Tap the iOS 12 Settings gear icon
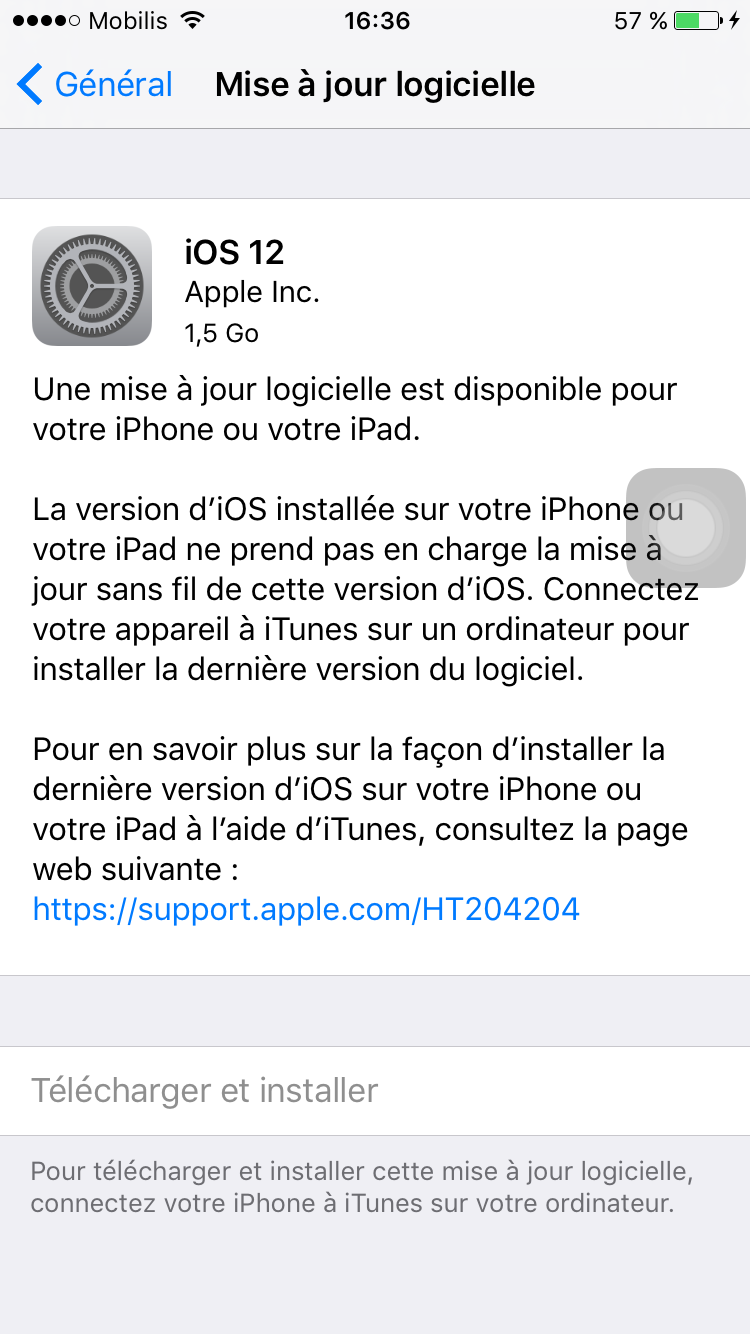Screen dimensions: 750x1334 coord(92,285)
